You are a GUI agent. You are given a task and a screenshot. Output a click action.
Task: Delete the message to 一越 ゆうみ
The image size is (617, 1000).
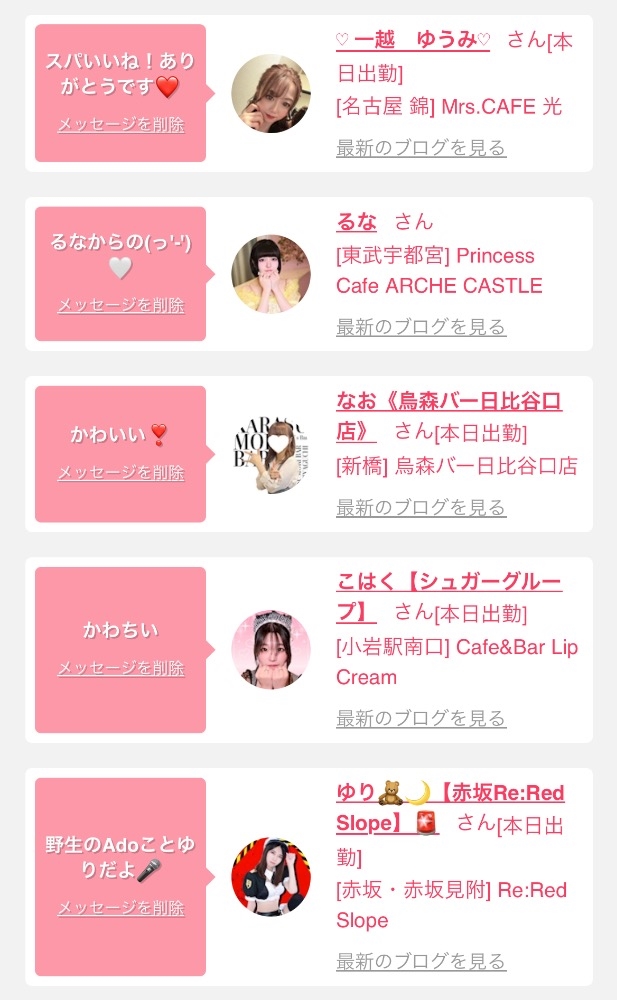(x=121, y=124)
